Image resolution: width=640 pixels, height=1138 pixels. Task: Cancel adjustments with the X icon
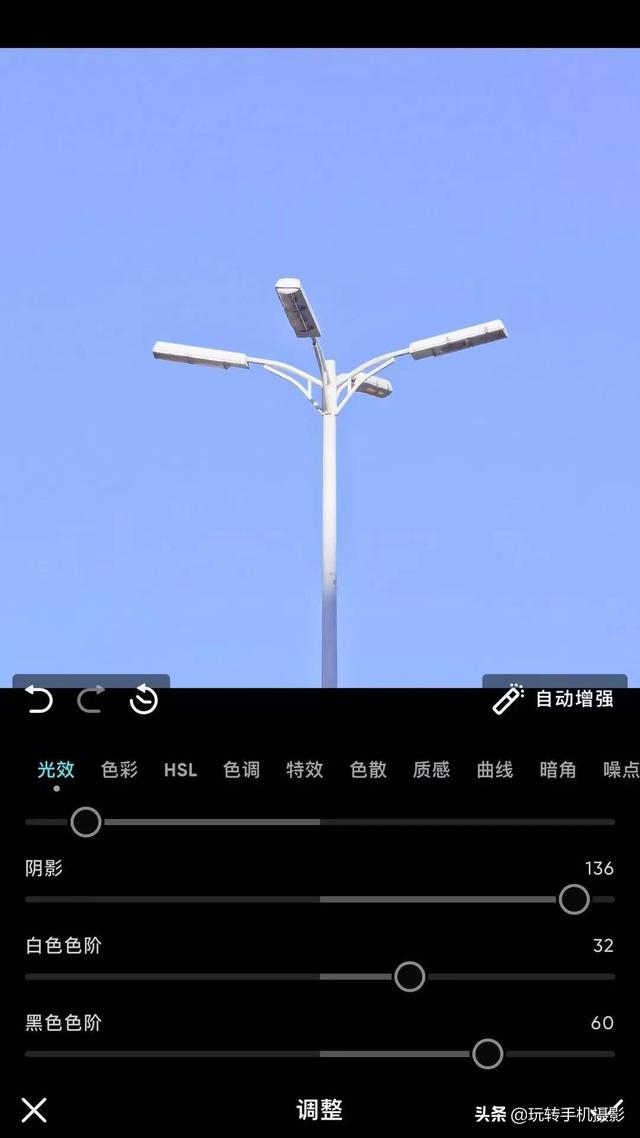(34, 1109)
